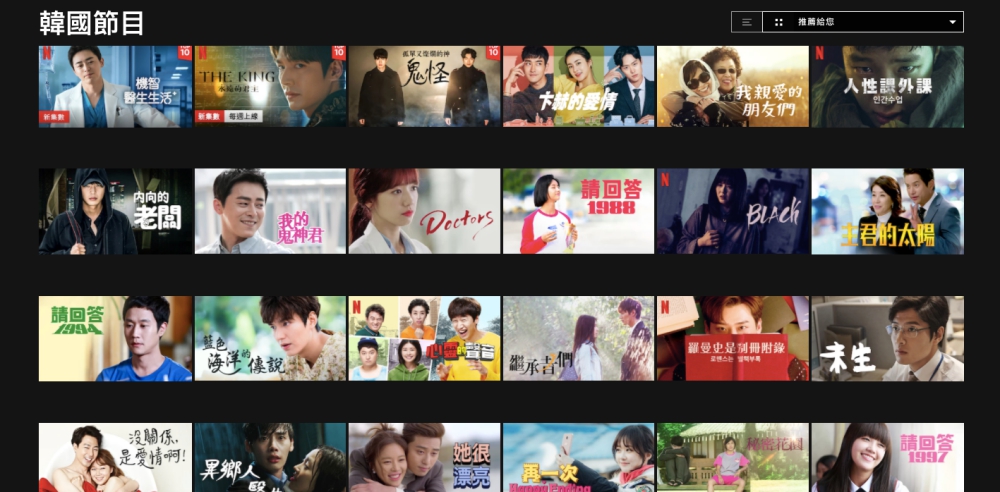Screen dimensions: 1000x492
Task: Open the 推薦給您 sort dropdown
Action: 863,22
